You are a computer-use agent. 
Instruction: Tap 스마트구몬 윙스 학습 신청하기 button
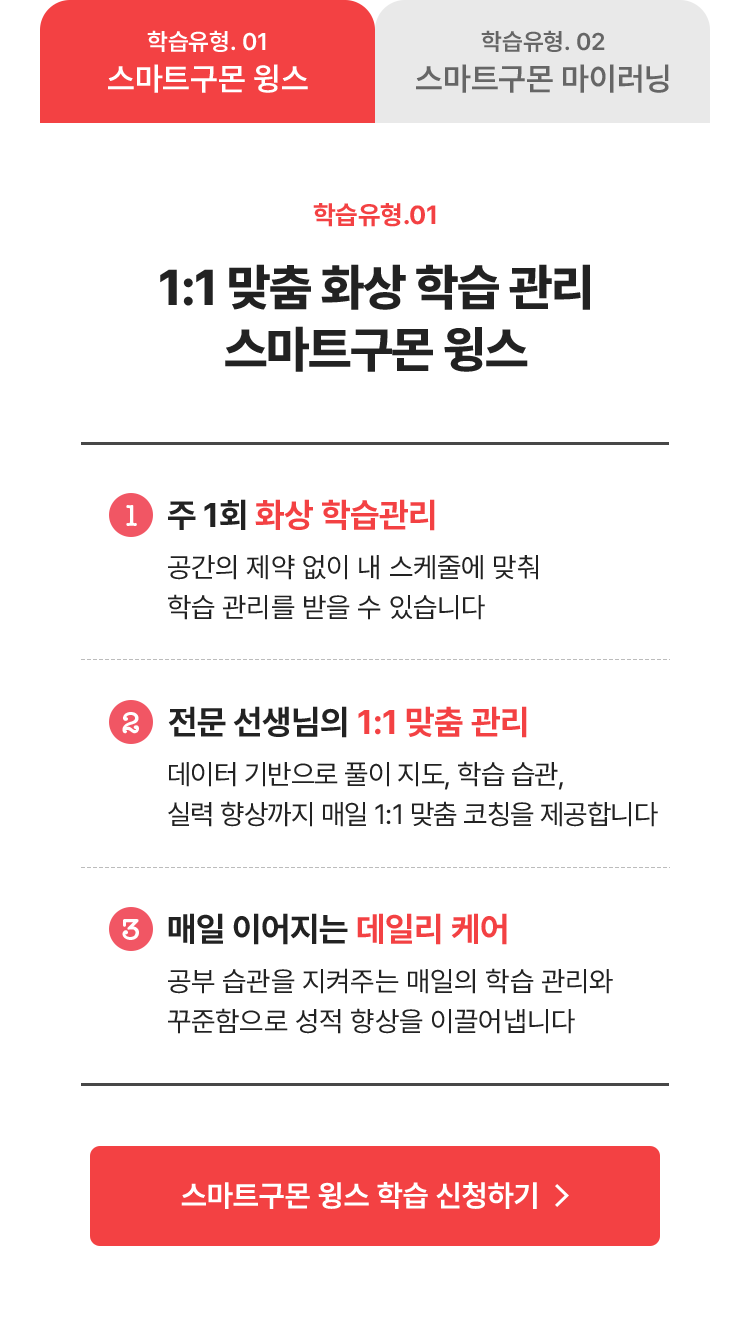coord(375,1196)
